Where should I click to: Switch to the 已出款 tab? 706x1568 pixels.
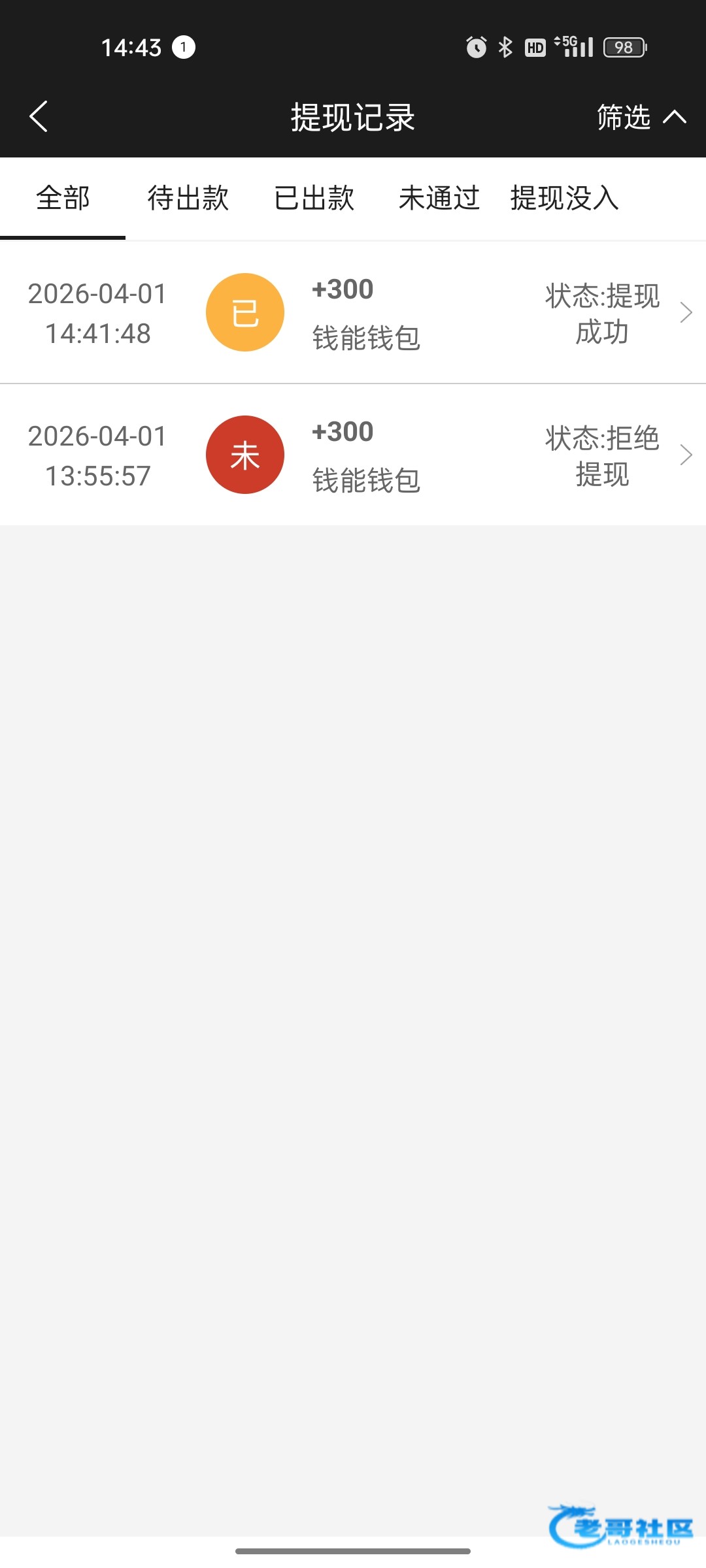(314, 198)
